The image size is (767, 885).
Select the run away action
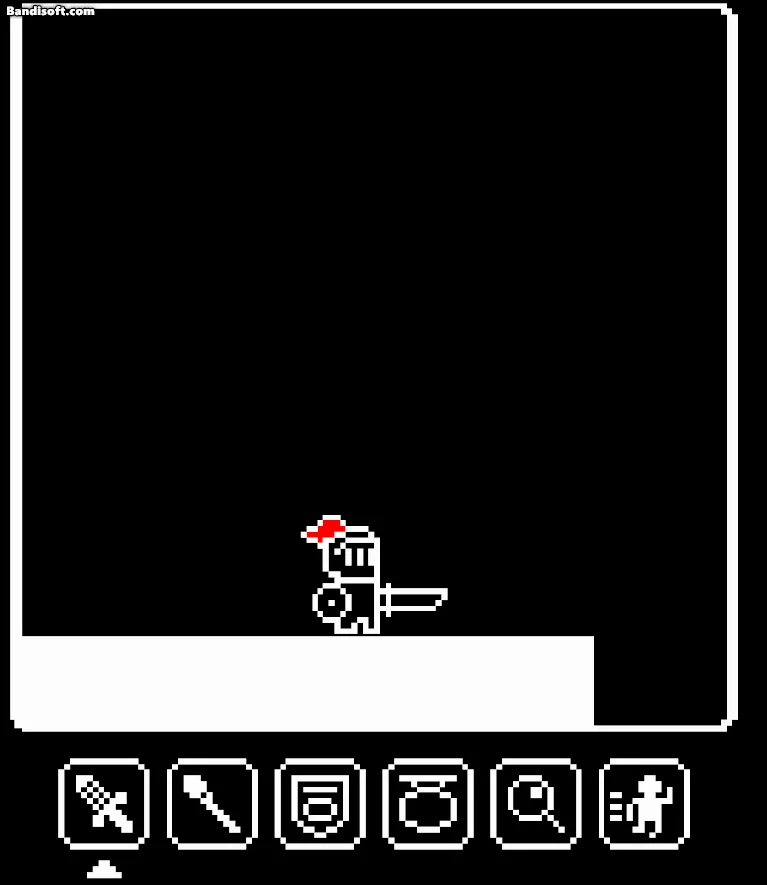(x=644, y=804)
